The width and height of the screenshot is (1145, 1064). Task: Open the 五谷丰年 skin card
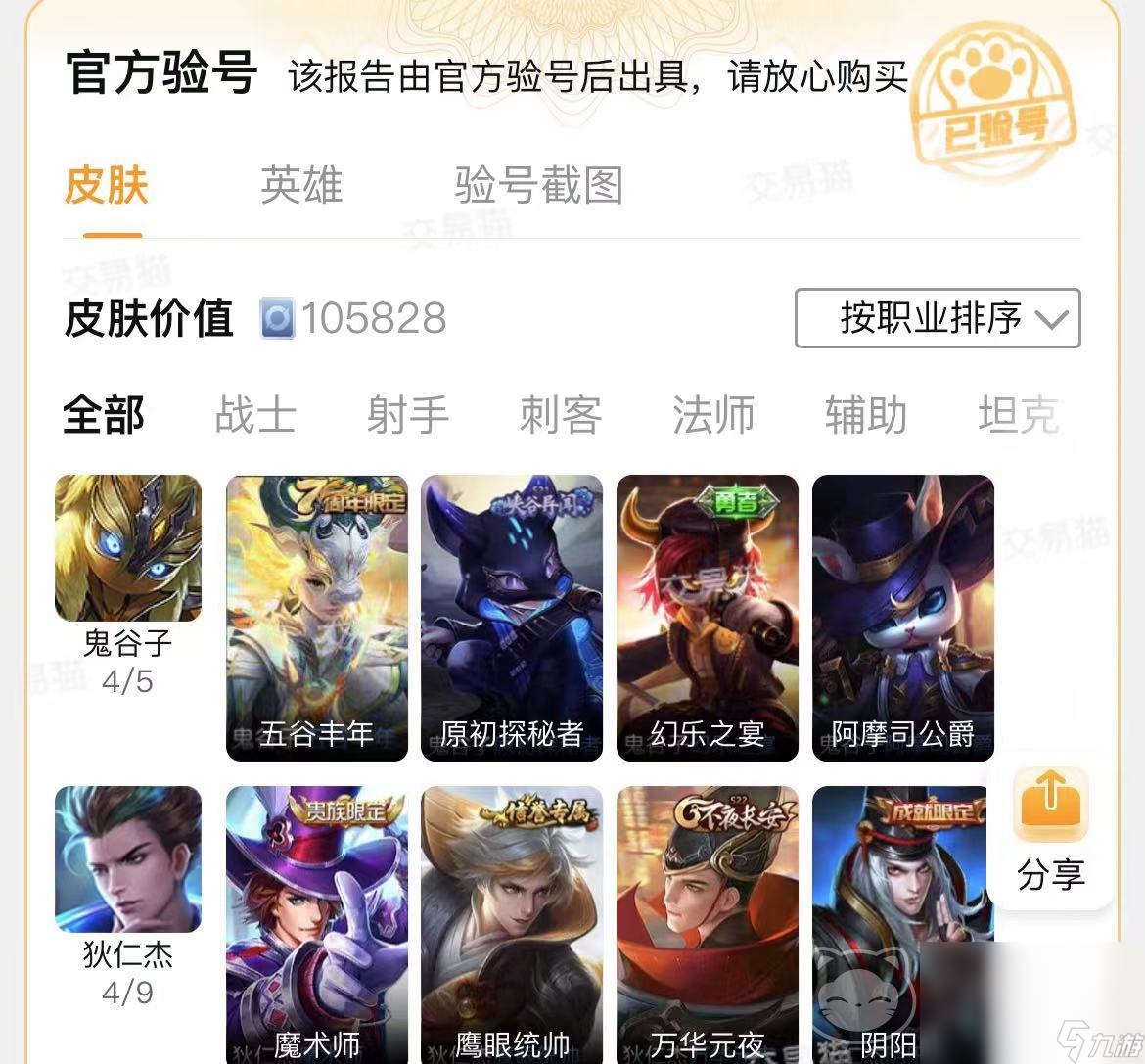(317, 618)
